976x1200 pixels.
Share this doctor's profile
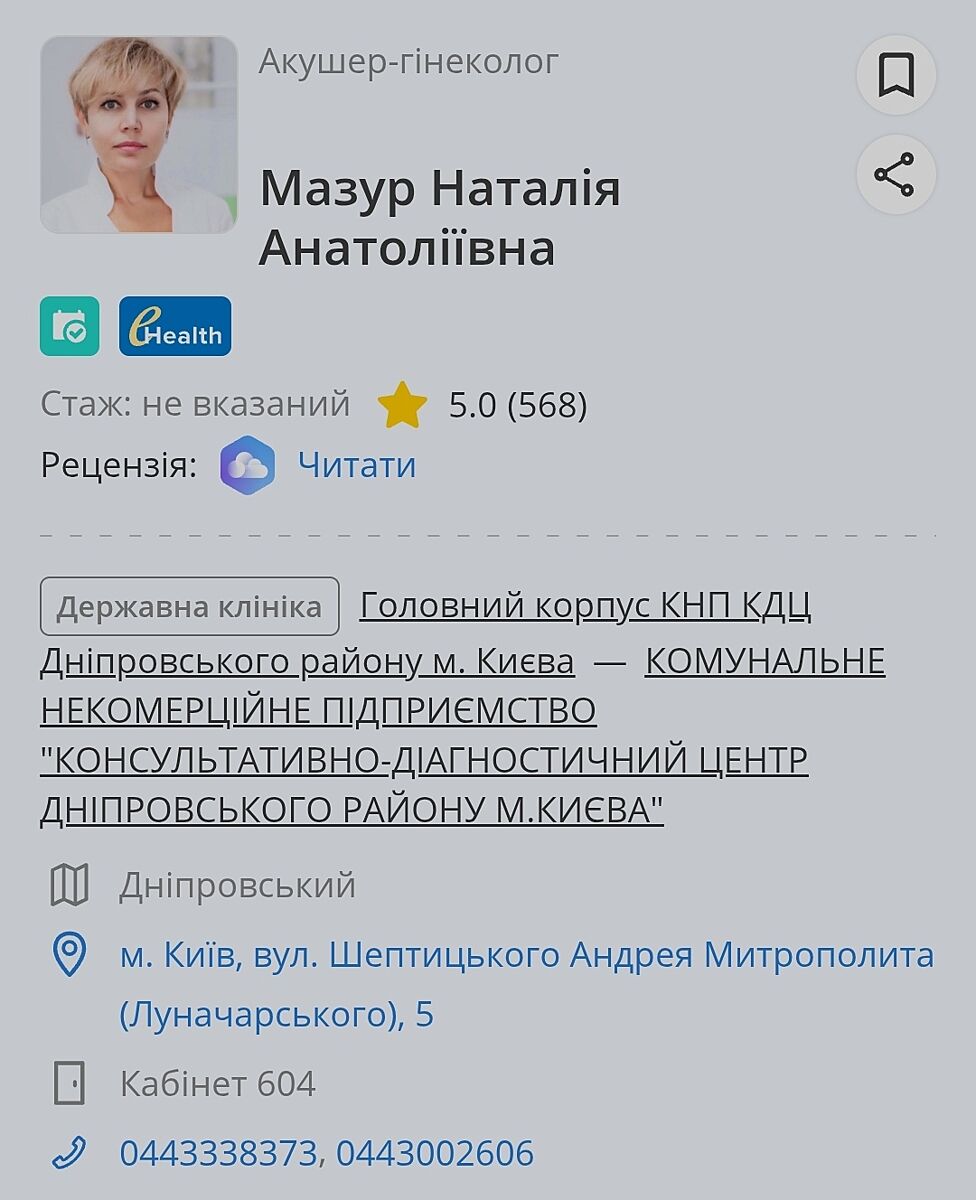pos(896,175)
